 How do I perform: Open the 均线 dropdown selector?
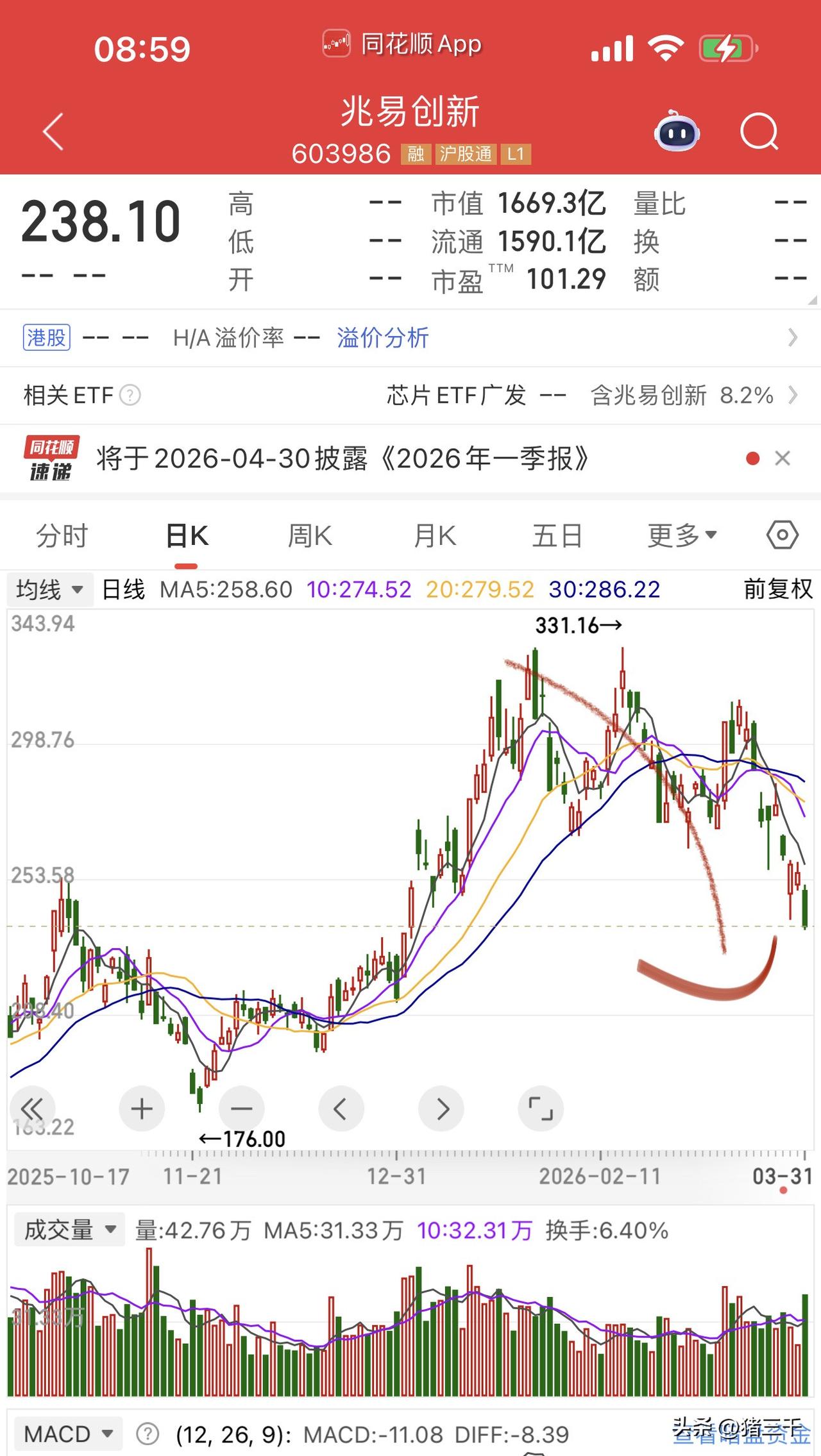point(50,589)
